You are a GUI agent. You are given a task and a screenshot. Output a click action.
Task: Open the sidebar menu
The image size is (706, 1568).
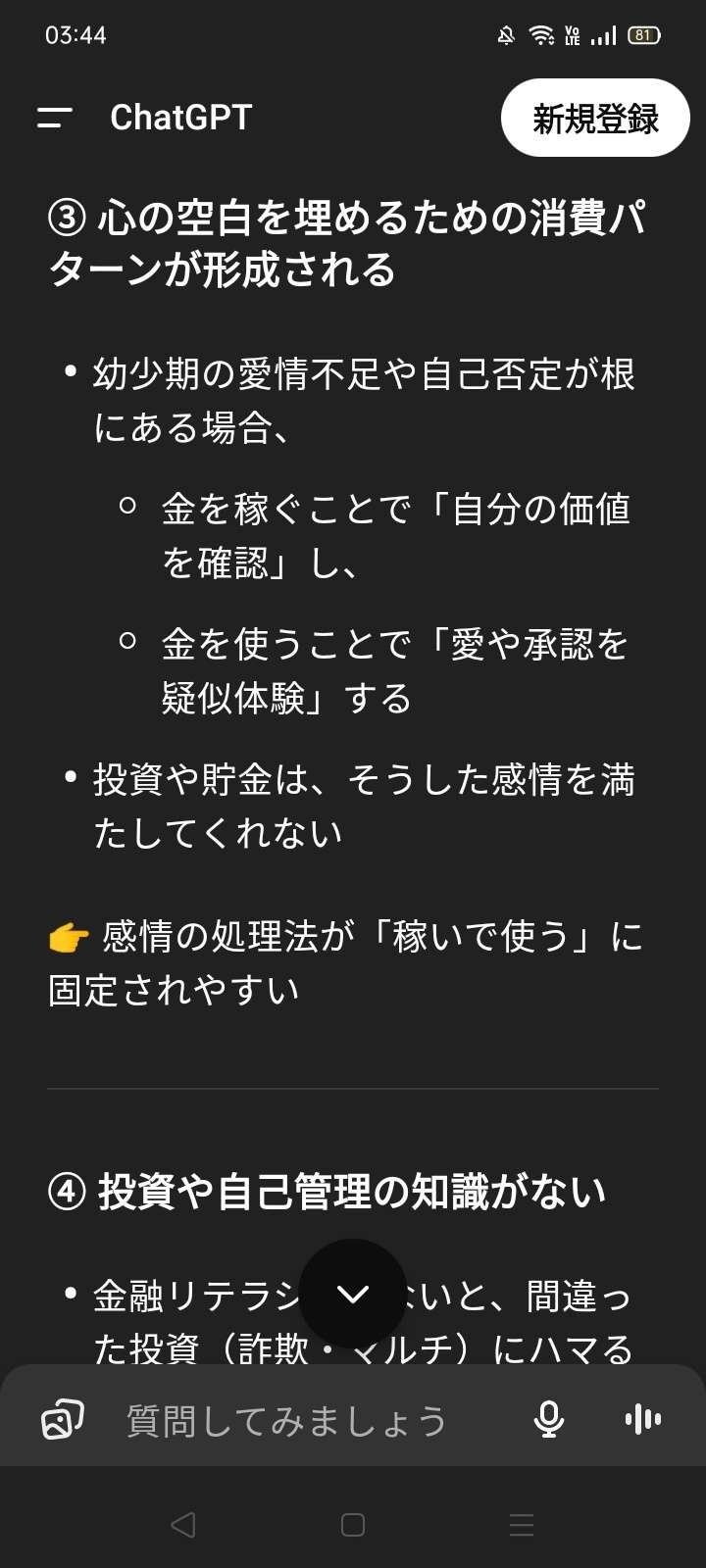tap(55, 118)
